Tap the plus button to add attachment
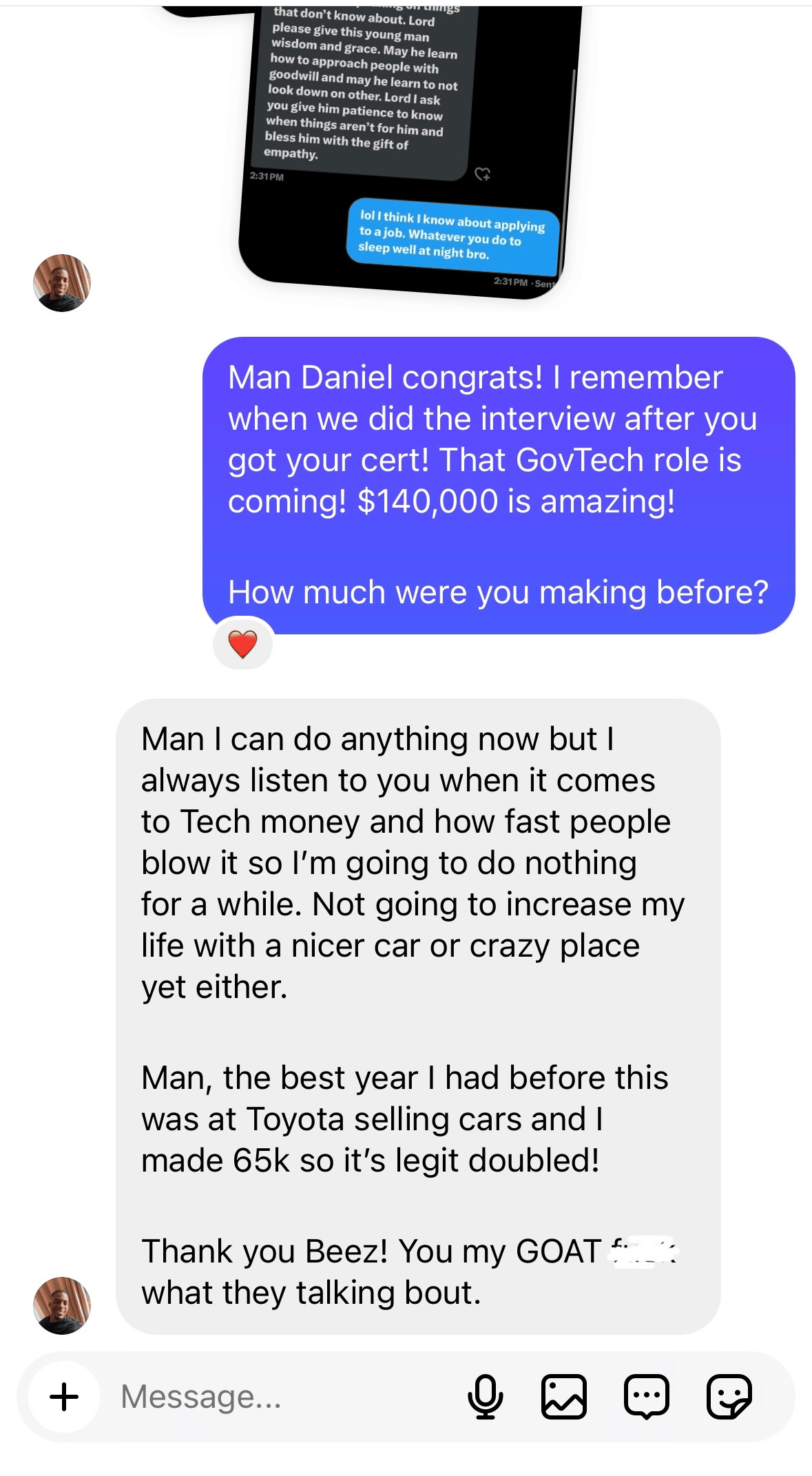The height and width of the screenshot is (1476, 812). click(x=65, y=1397)
